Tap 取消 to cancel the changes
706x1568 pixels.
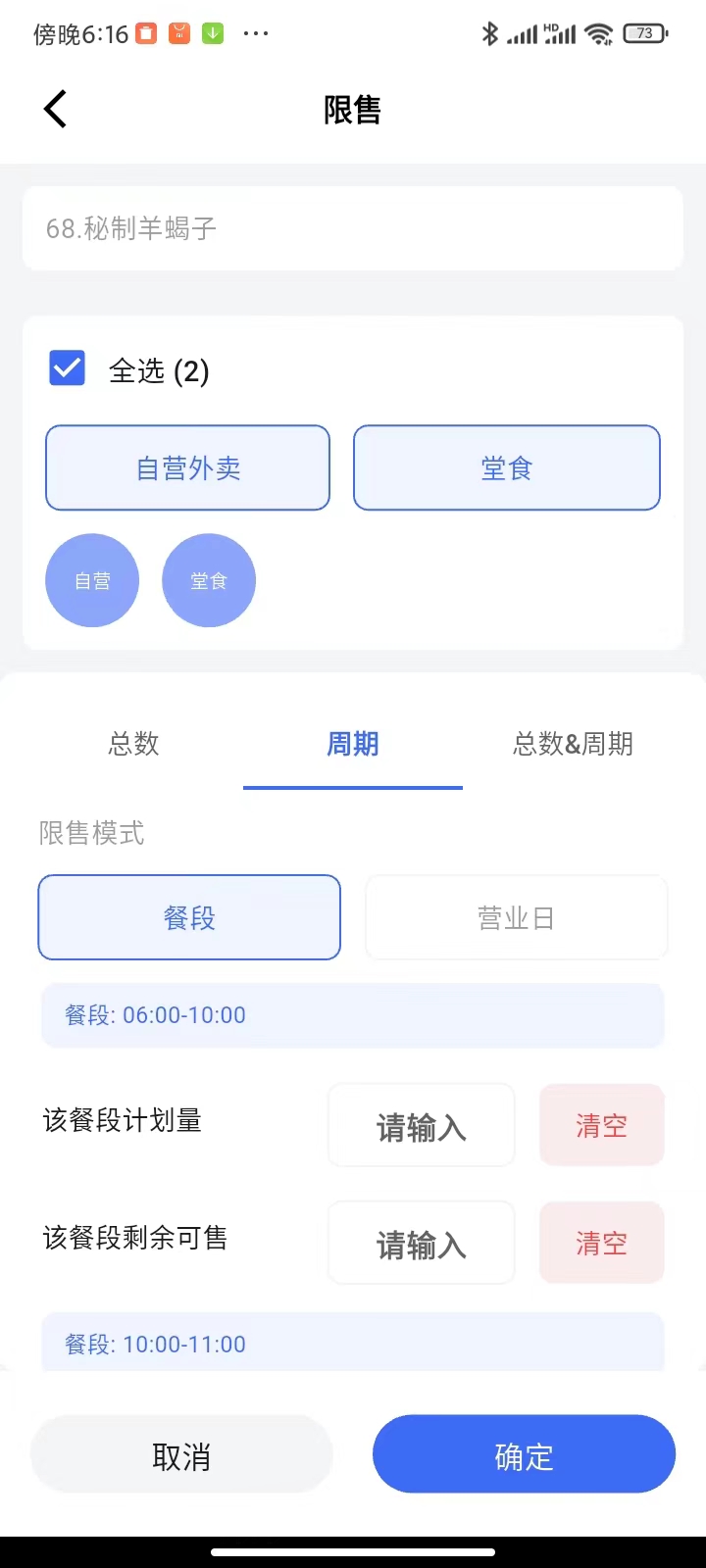tap(181, 1455)
